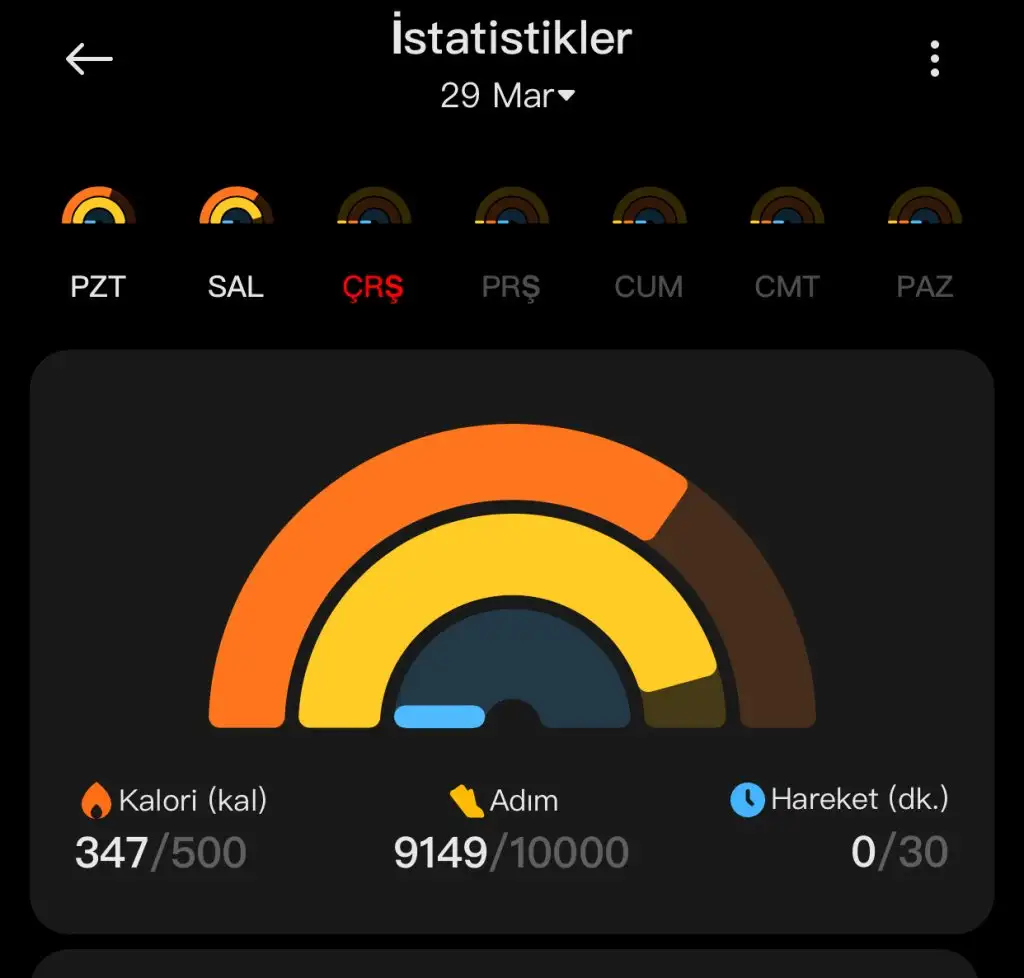The image size is (1024, 978).
Task: Go back using the arrow icon
Action: (x=89, y=59)
